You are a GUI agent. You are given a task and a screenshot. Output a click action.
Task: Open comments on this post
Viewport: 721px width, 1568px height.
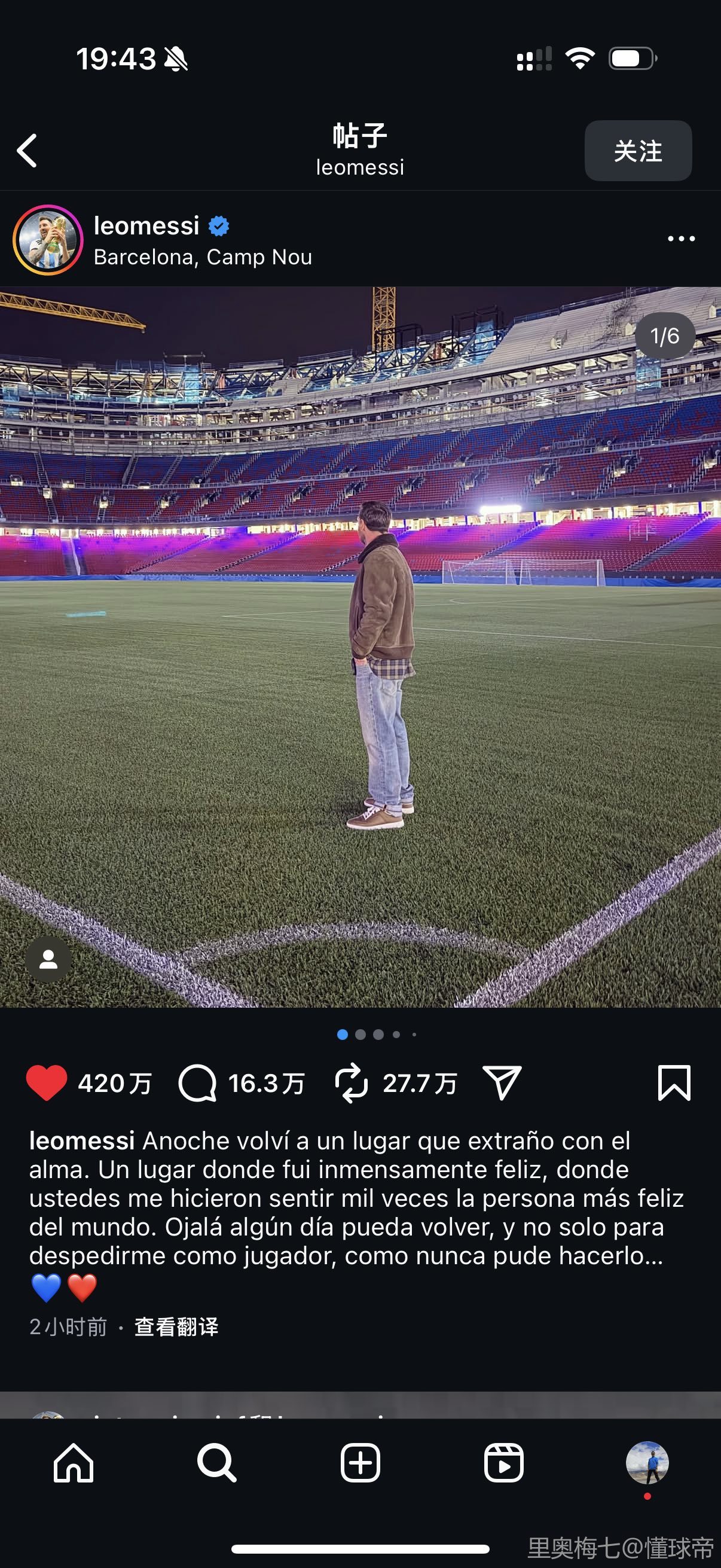[197, 1083]
